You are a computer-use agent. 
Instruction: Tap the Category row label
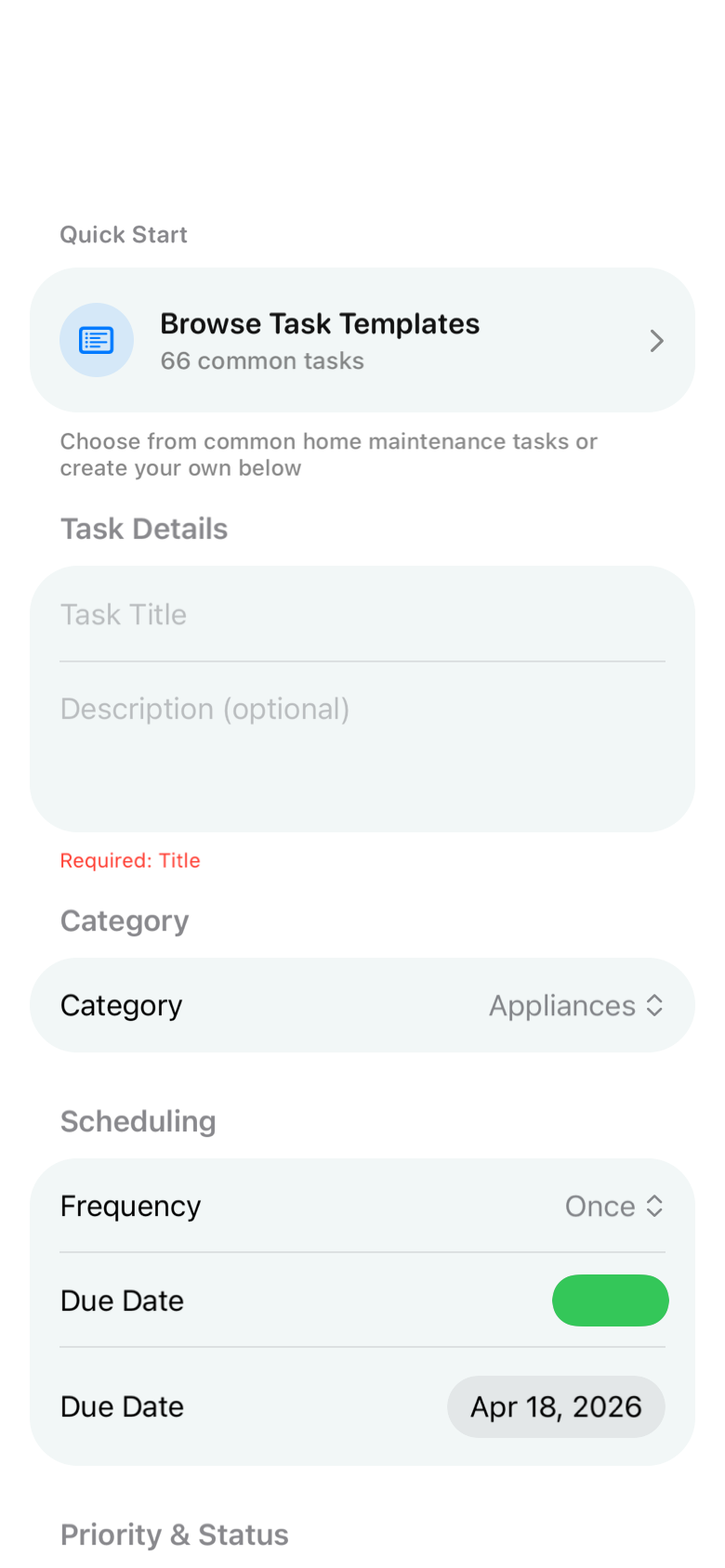tap(121, 1005)
